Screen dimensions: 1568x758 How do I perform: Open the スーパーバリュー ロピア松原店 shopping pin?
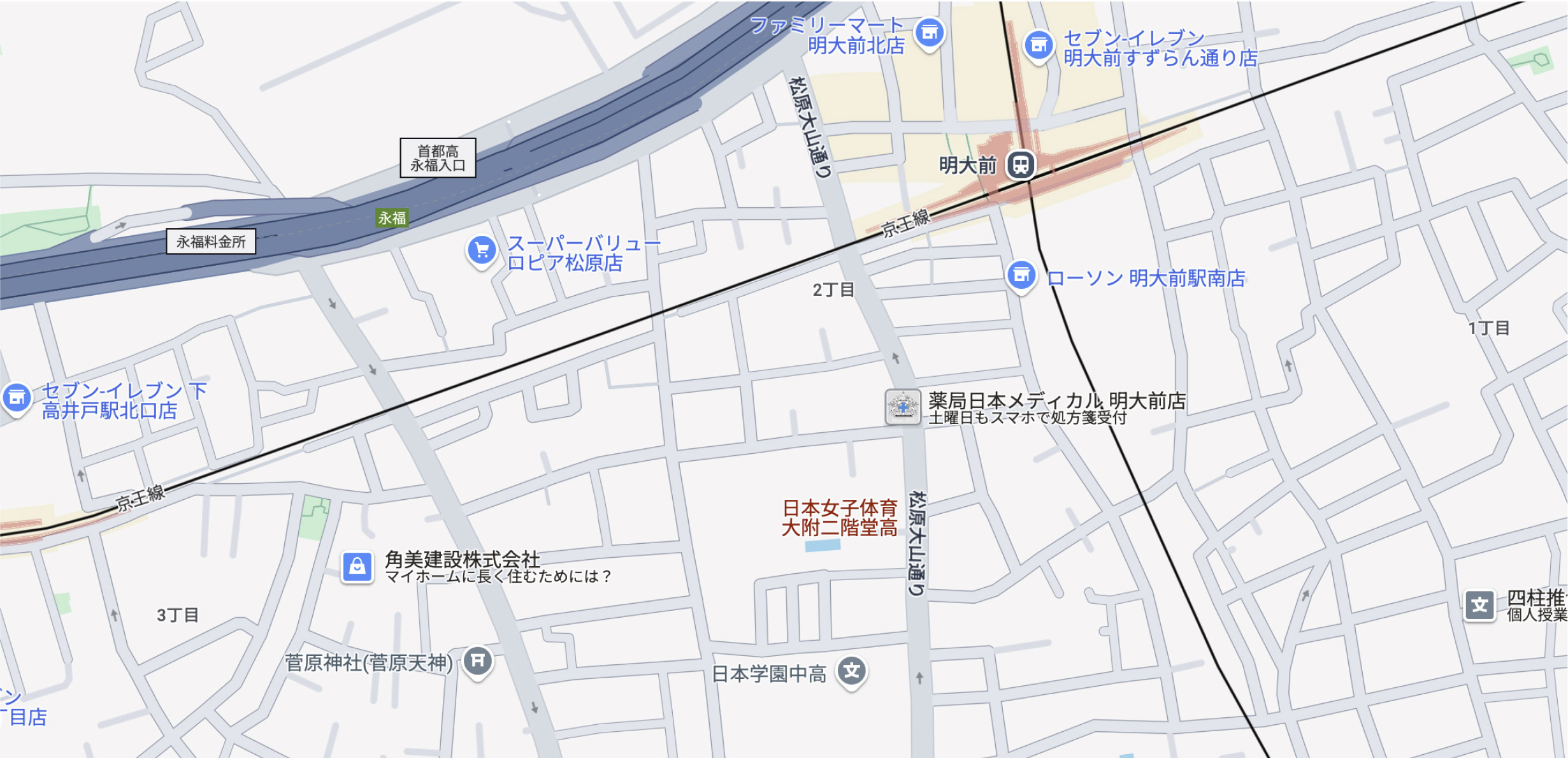click(x=482, y=251)
